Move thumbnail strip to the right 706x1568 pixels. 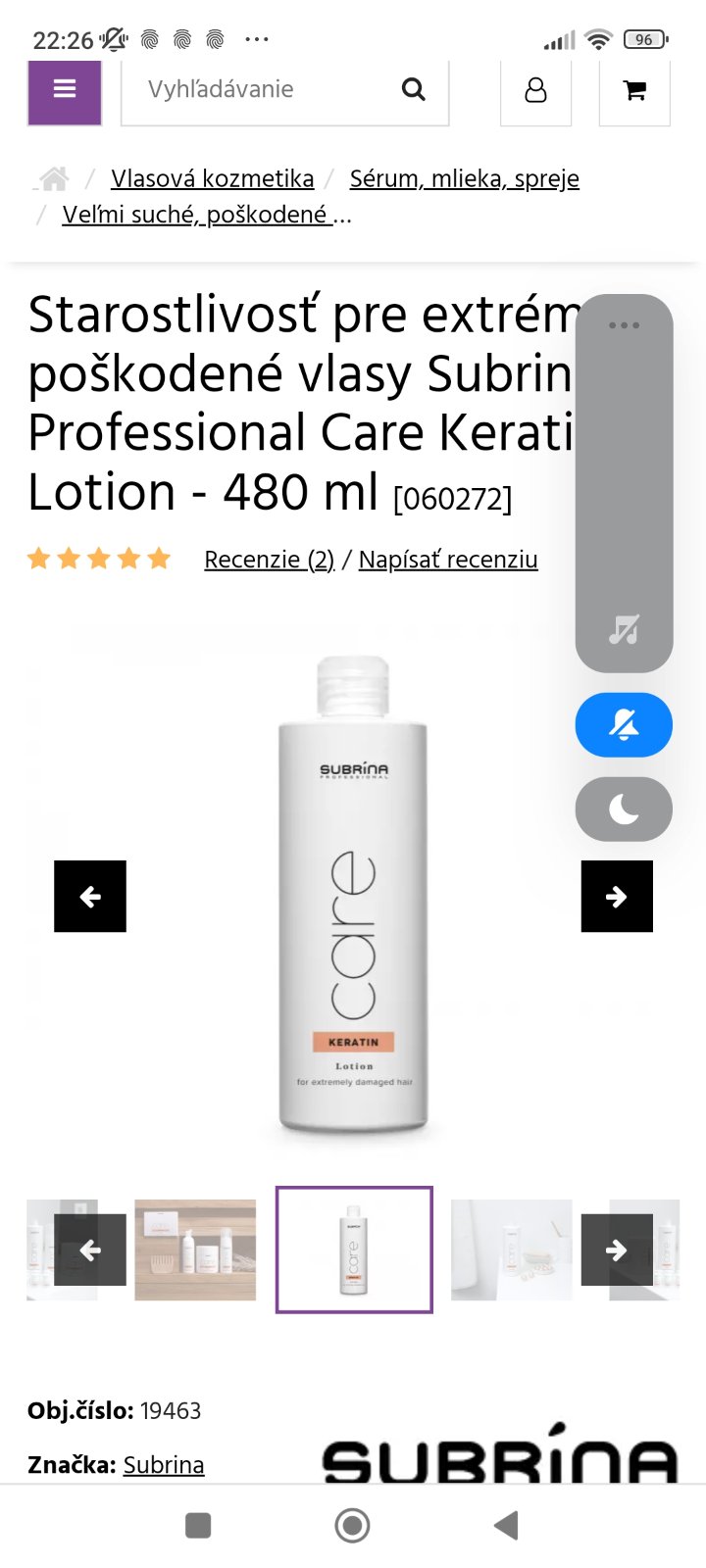click(x=617, y=1249)
